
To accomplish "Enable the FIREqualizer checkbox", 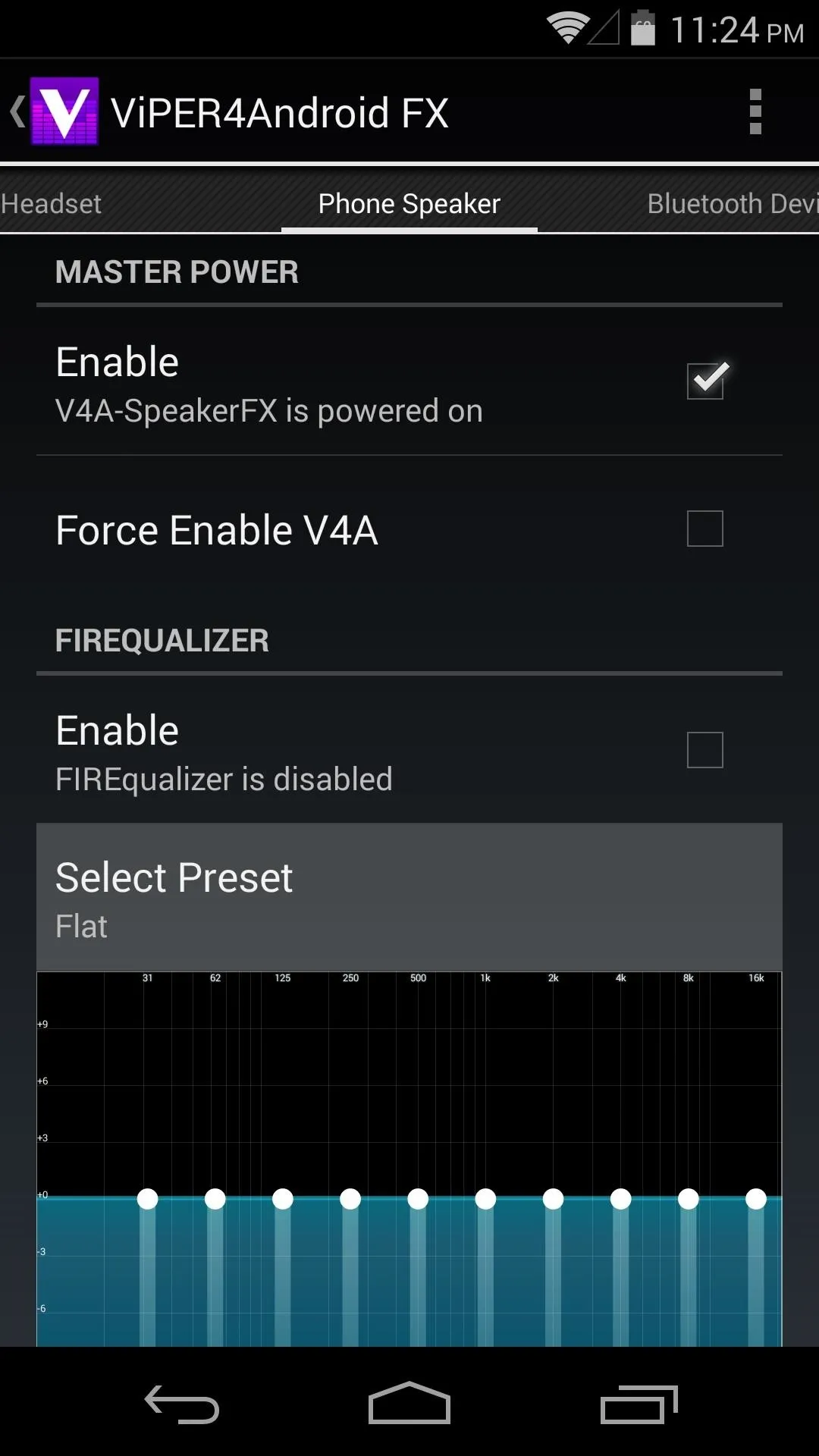I will [705, 750].
